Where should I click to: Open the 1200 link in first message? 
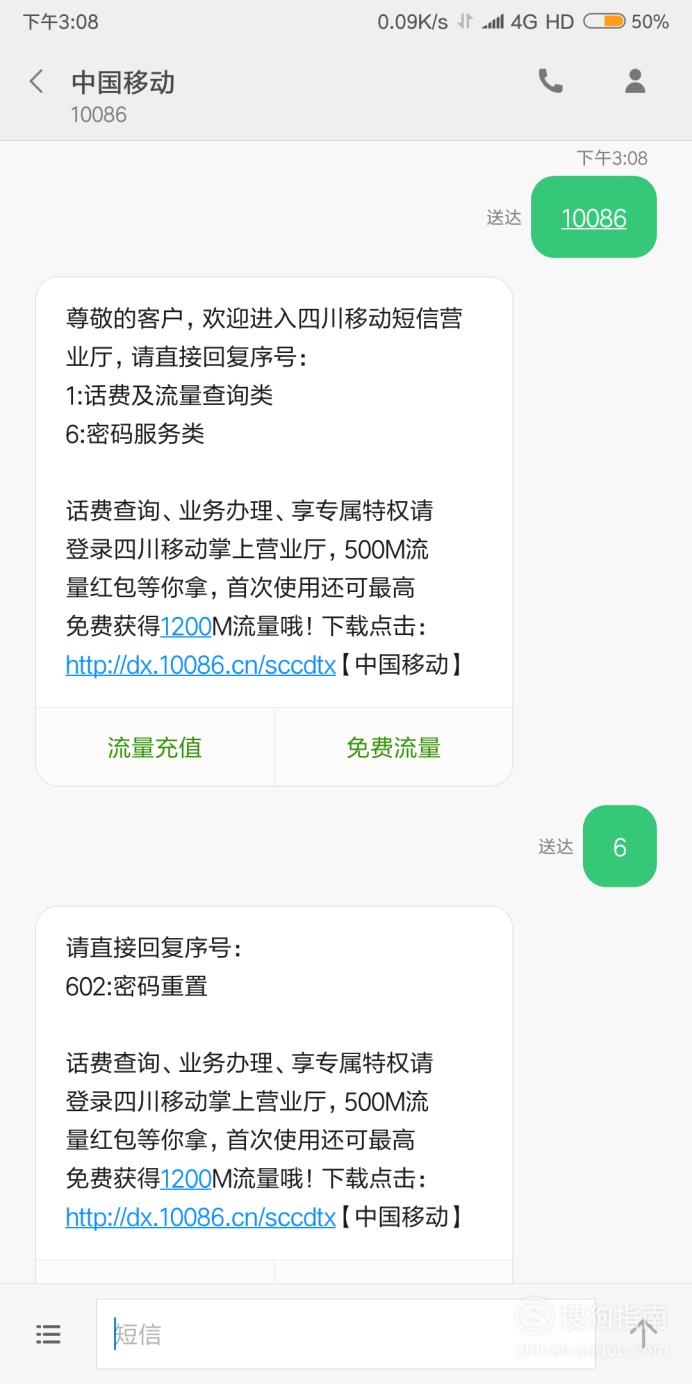(186, 627)
